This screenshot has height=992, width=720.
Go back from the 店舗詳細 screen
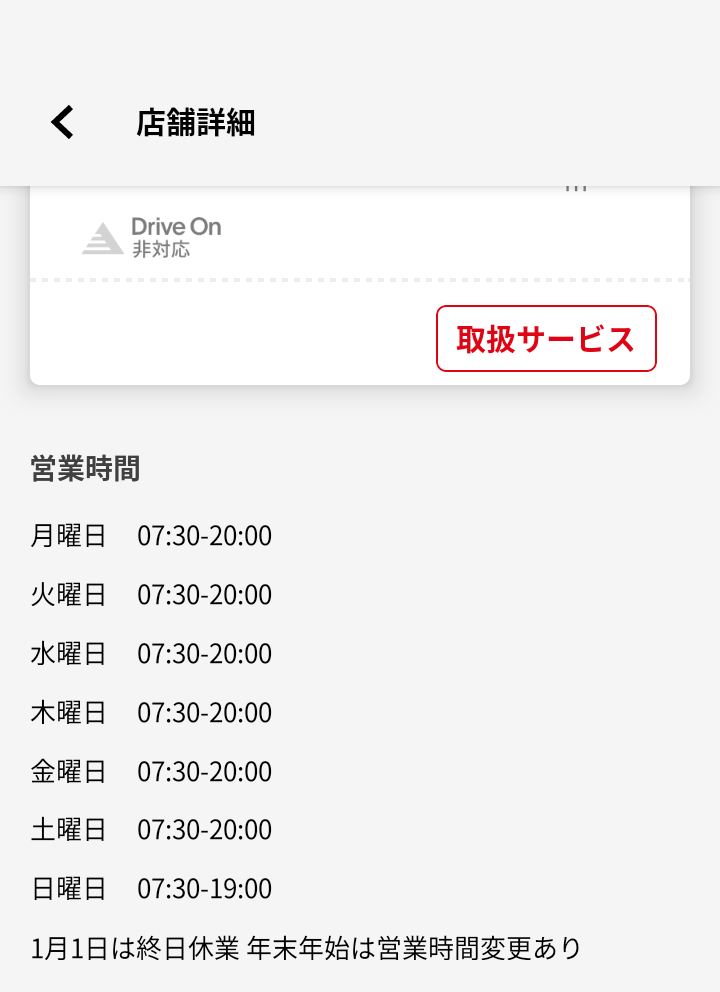(63, 123)
